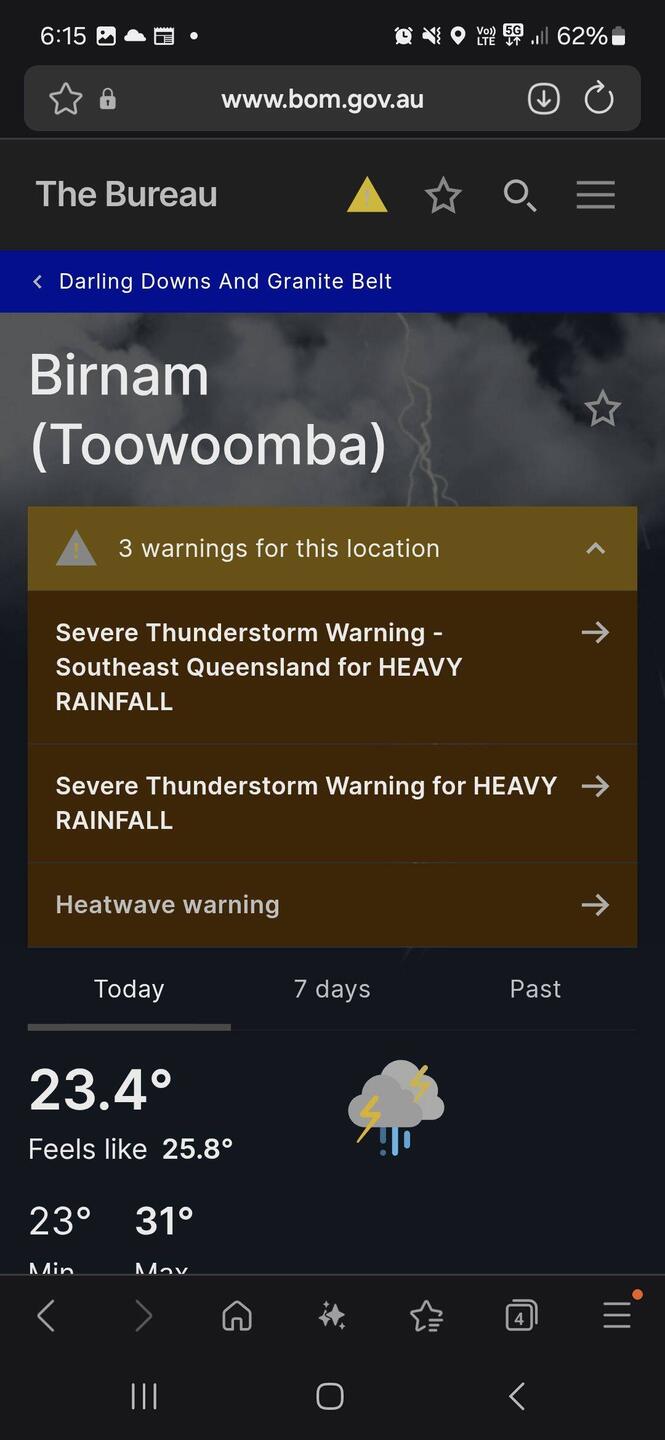Tap the www.bom.gov.au address field

[x=322, y=99]
